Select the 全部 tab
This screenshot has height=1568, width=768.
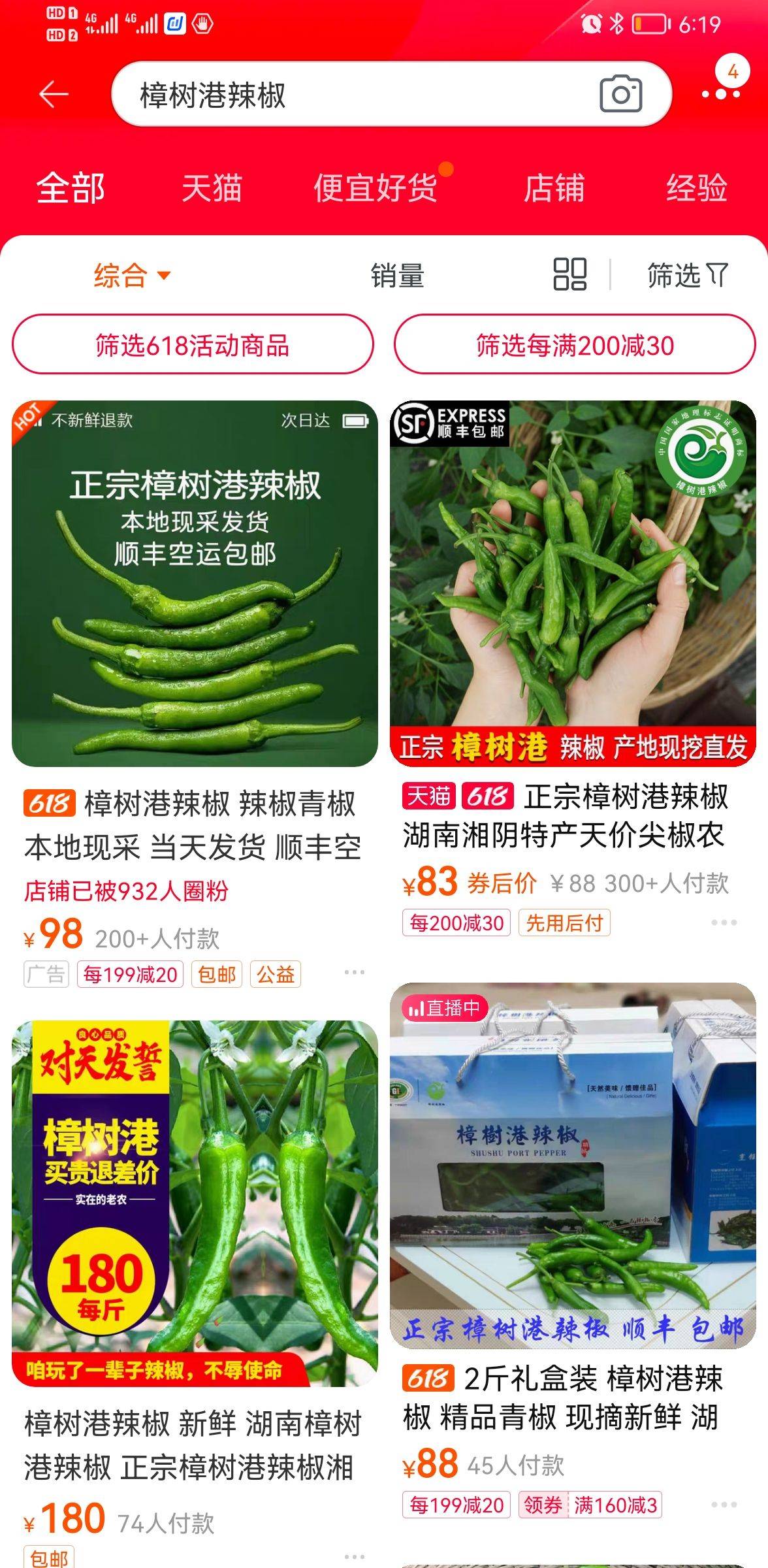[71, 189]
